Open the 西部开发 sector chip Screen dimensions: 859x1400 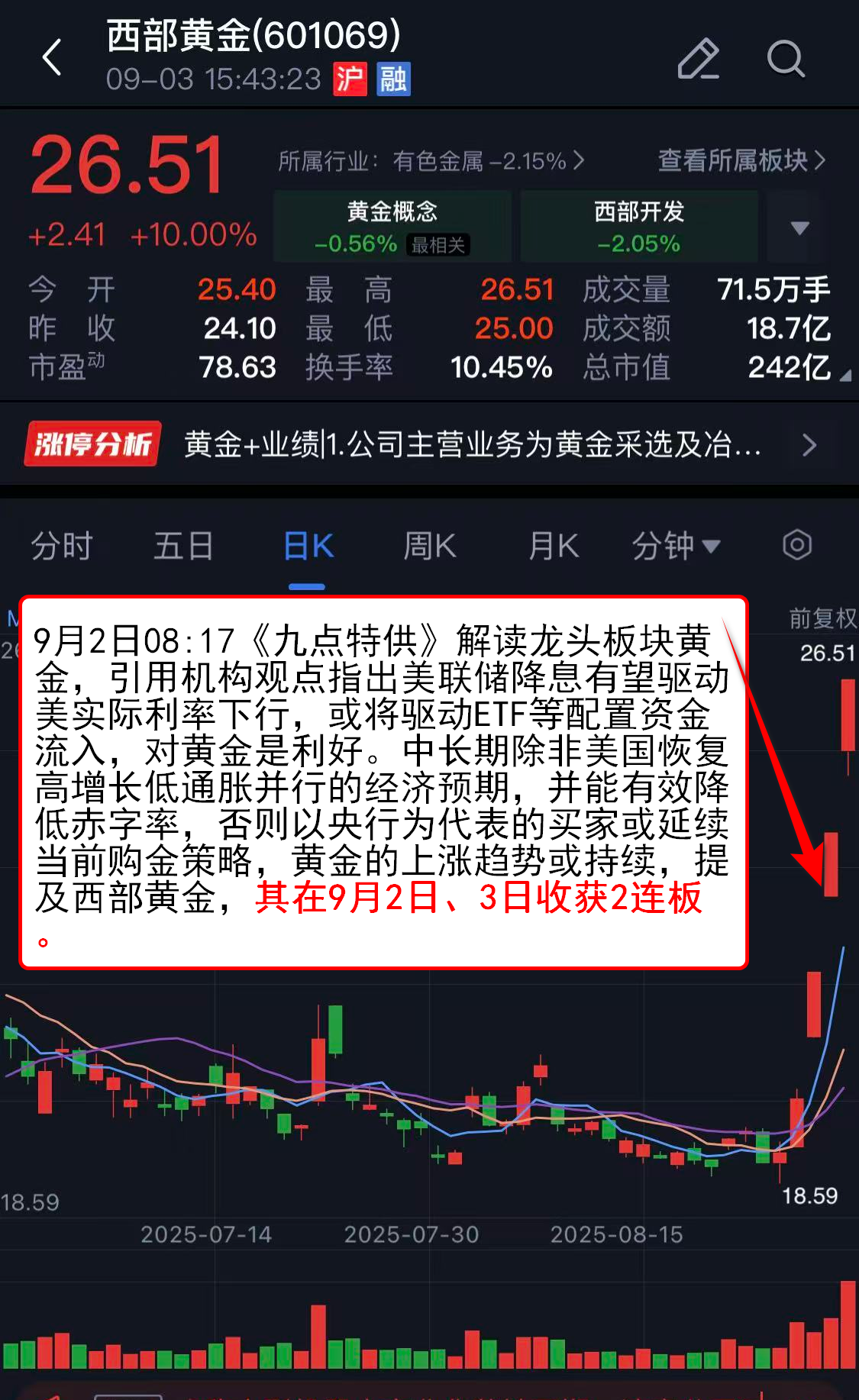[638, 227]
